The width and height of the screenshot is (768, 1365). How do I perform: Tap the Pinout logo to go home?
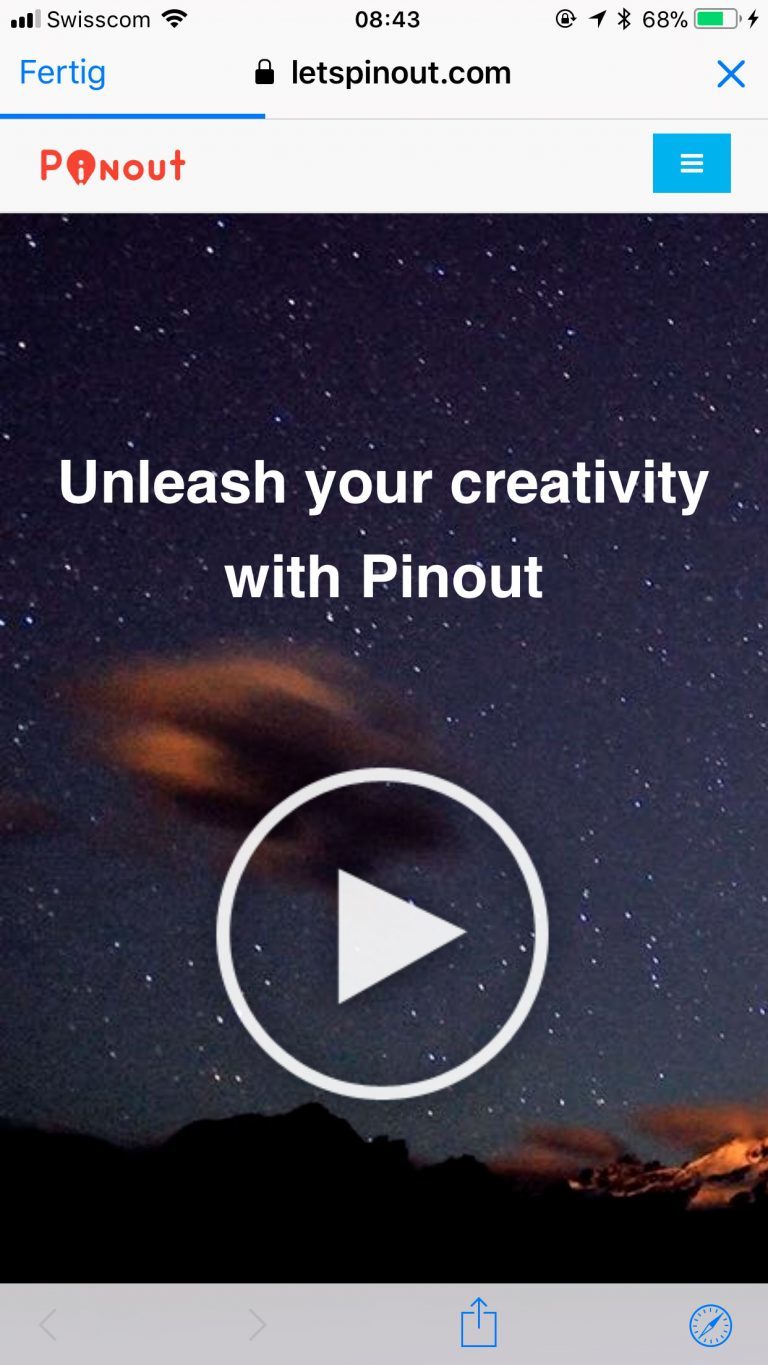(x=113, y=166)
